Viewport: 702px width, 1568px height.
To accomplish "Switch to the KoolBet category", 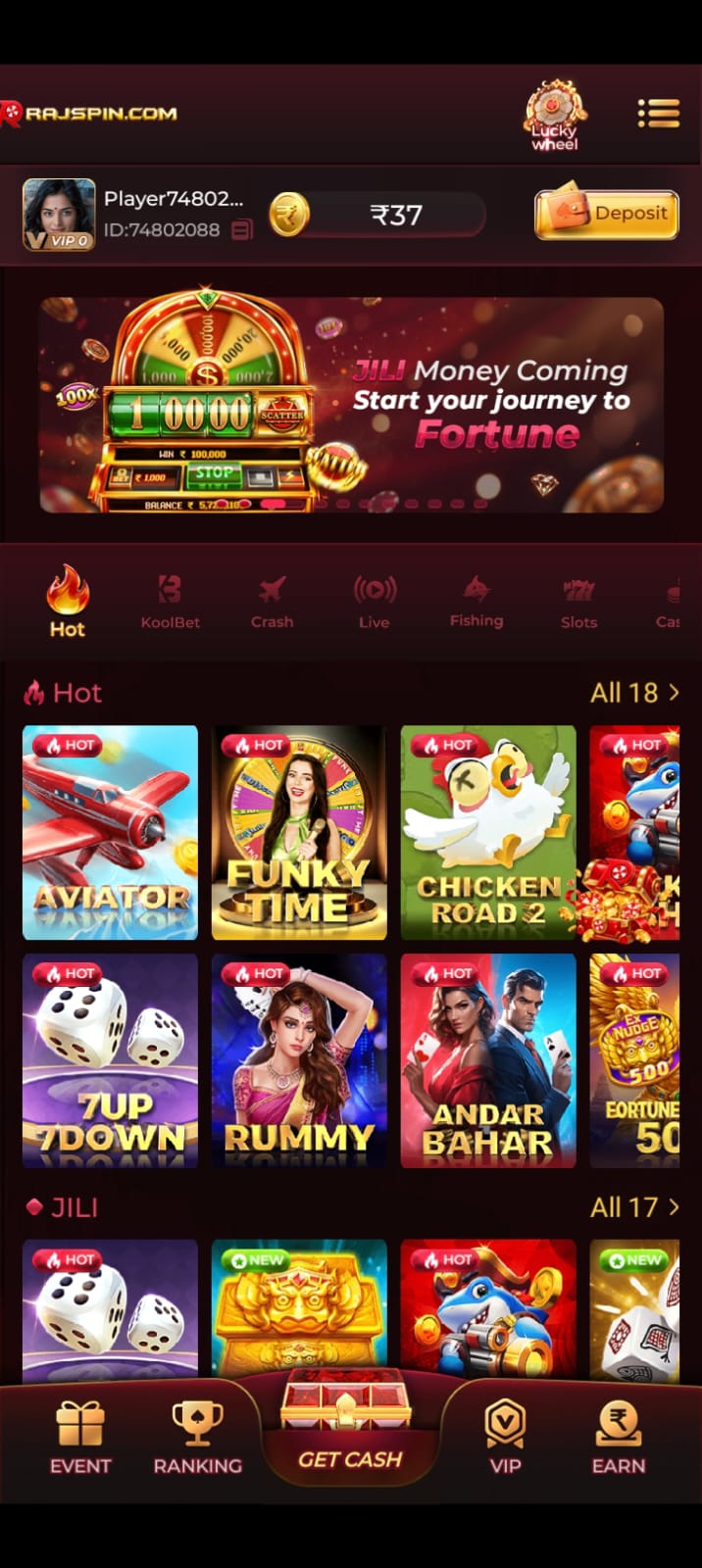I will [x=170, y=601].
